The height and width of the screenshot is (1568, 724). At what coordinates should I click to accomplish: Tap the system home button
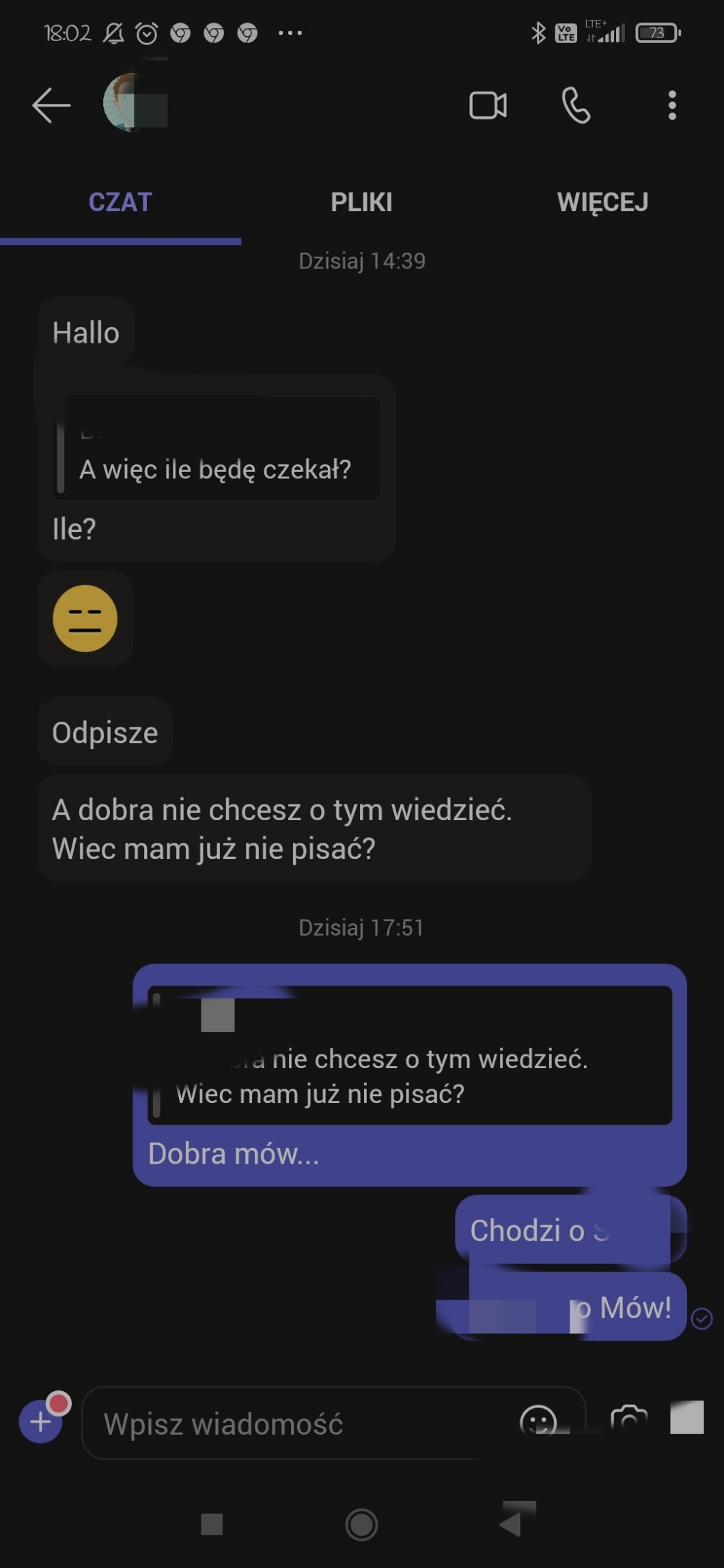point(361,1524)
